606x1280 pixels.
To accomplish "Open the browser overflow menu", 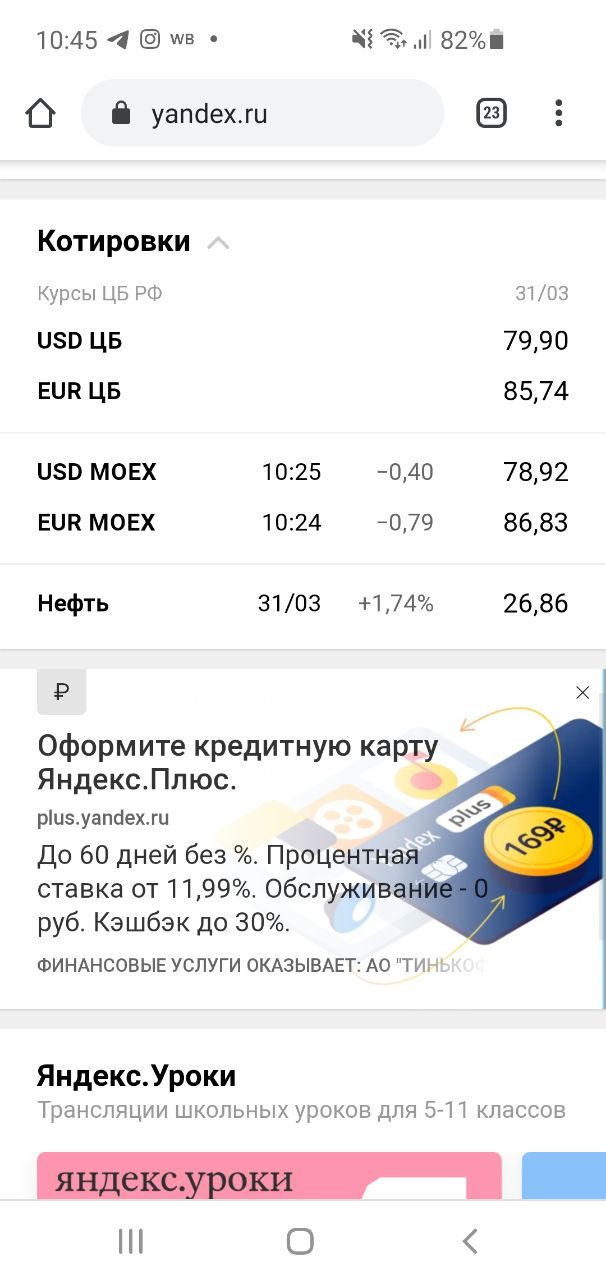I will [x=558, y=113].
